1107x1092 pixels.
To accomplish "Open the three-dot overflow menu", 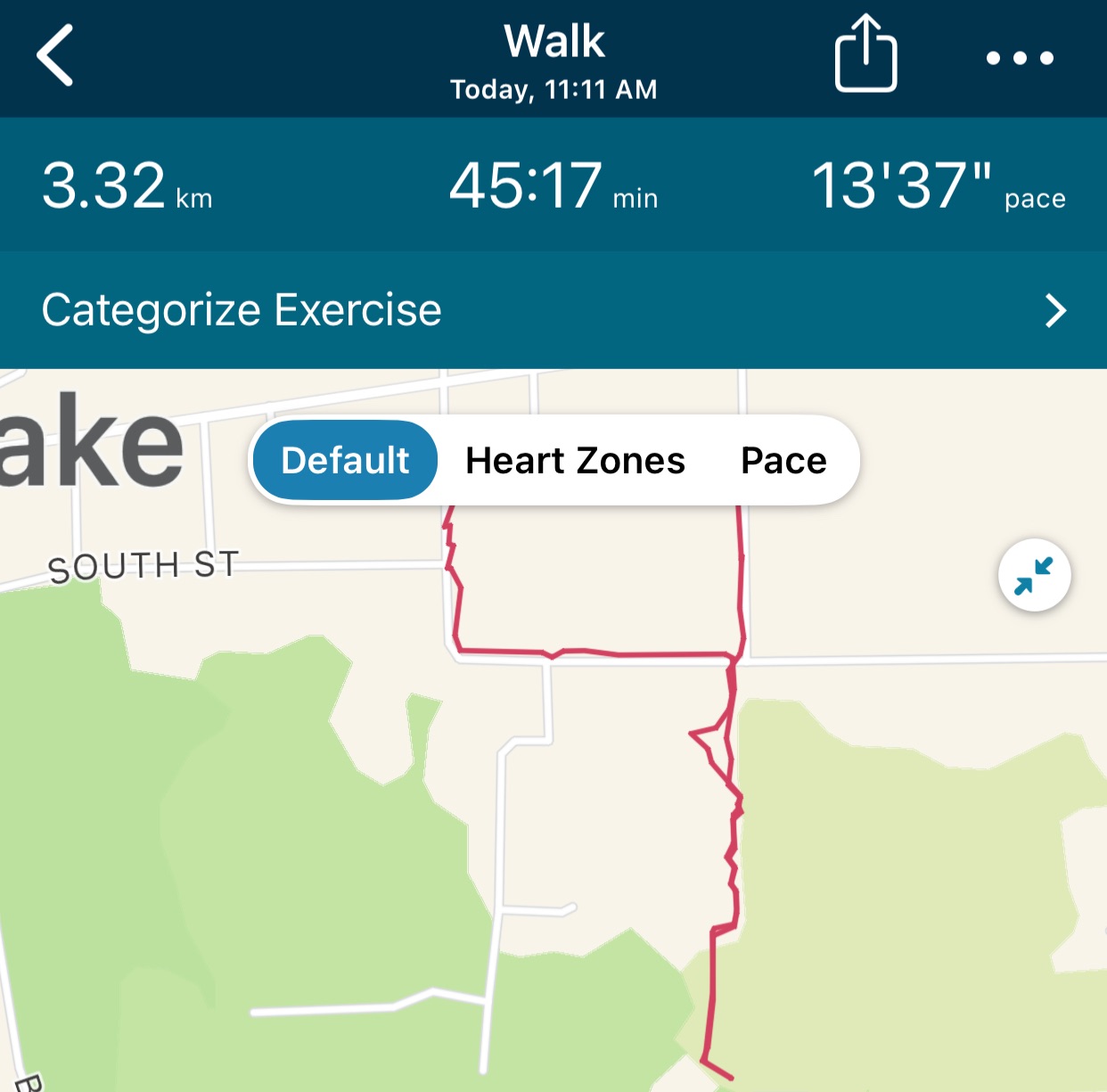I will (1020, 58).
